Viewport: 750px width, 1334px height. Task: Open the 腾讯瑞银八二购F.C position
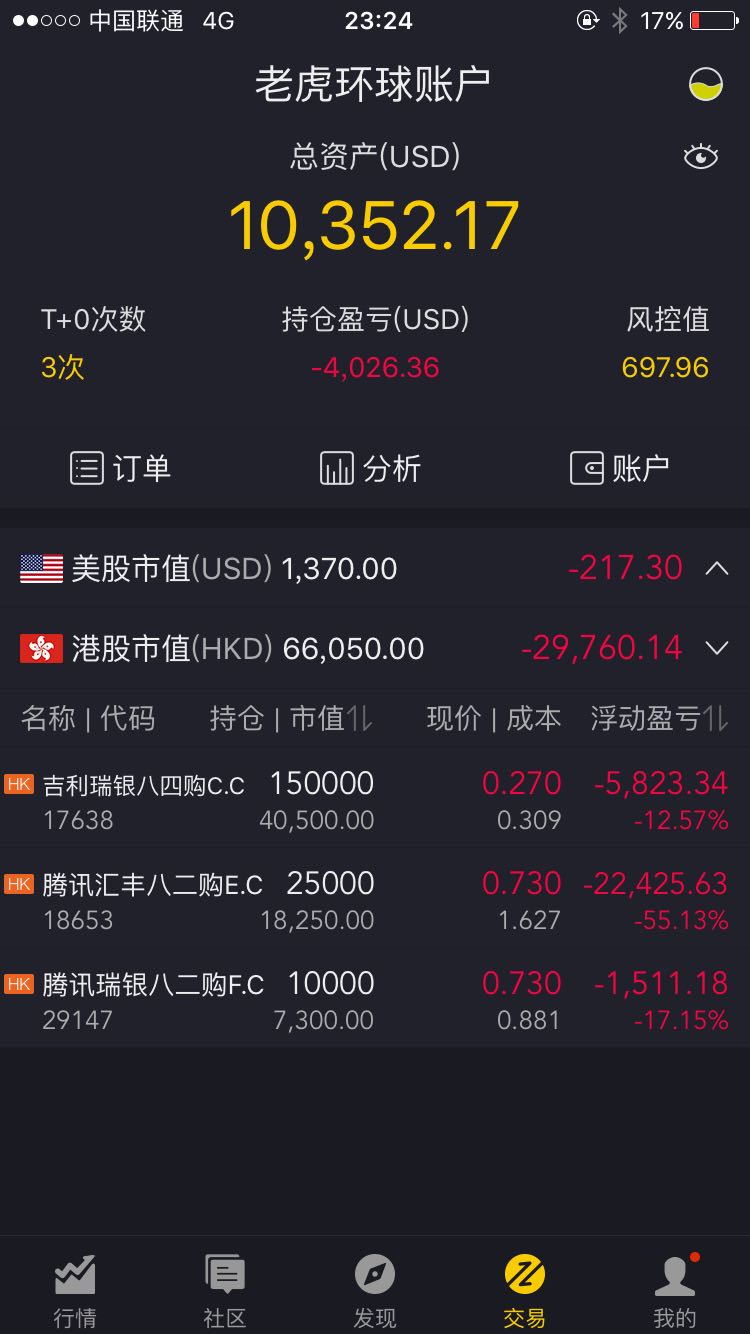click(x=375, y=999)
